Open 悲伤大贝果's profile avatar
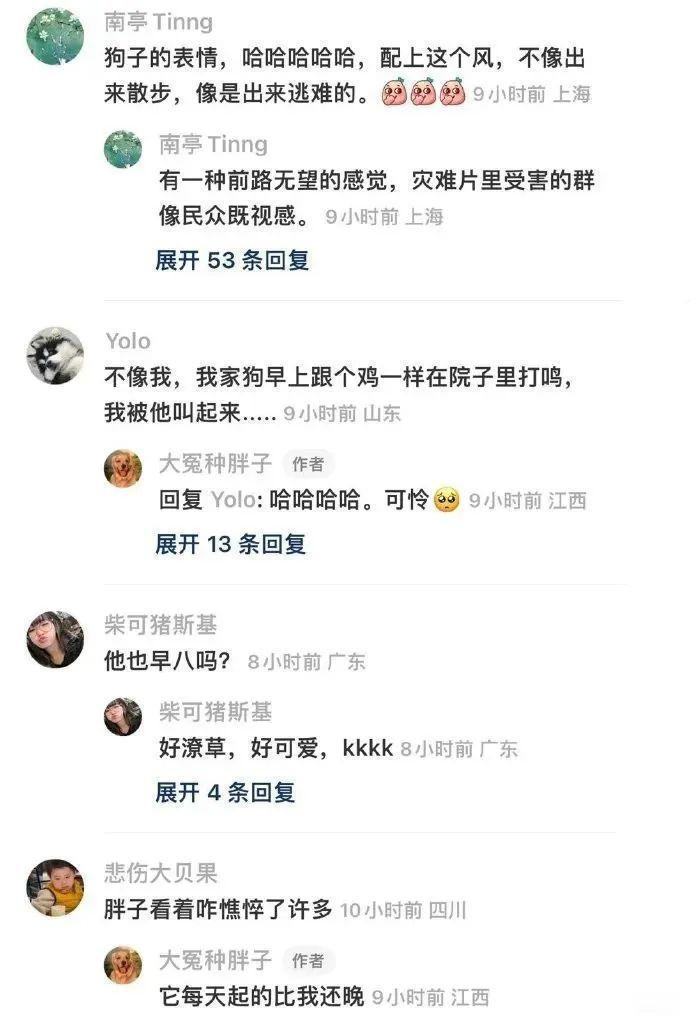Viewport: 690px width, 1015px height. tap(55, 886)
